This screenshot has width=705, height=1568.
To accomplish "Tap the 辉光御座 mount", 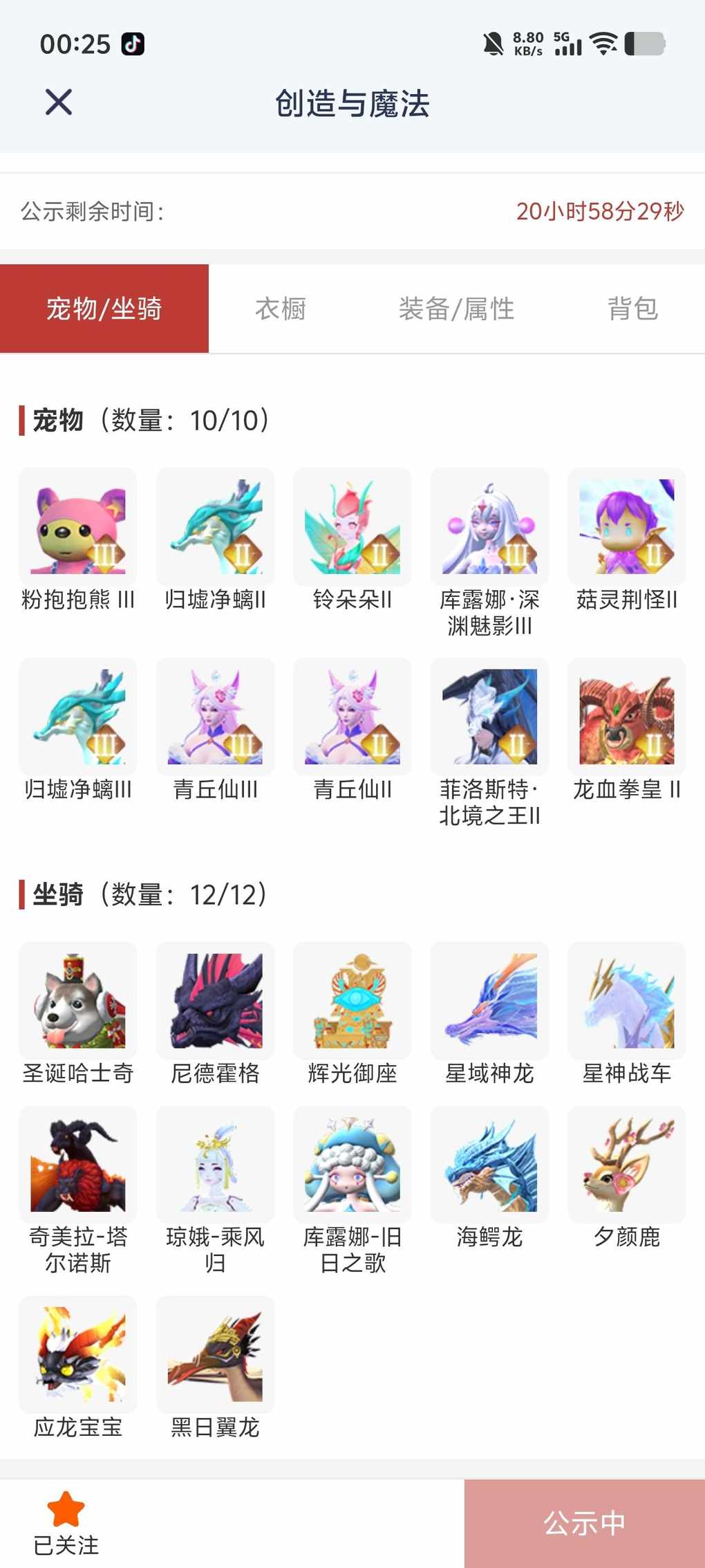I will (352, 1001).
